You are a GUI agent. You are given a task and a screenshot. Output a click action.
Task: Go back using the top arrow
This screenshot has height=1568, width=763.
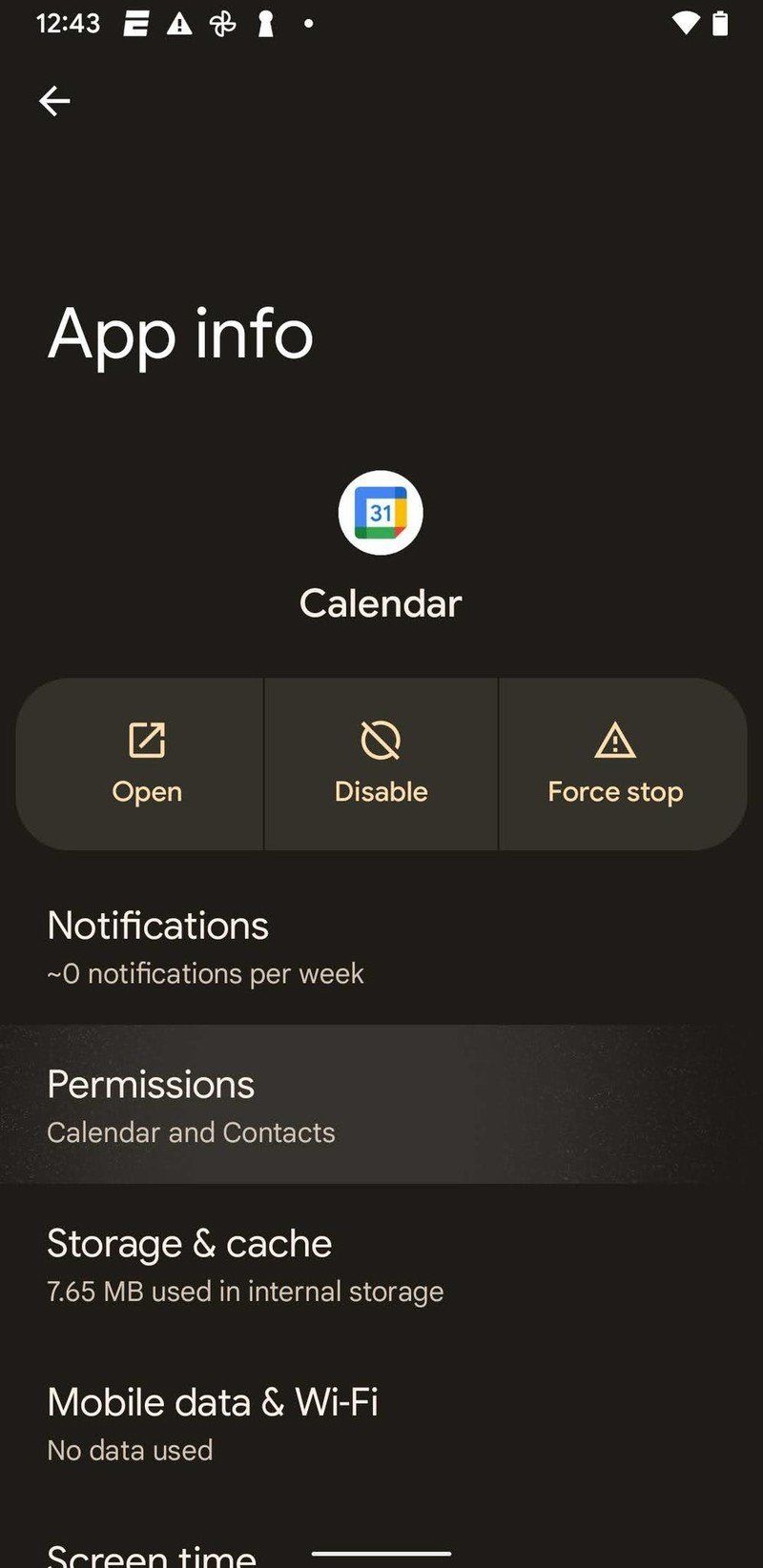tap(54, 101)
